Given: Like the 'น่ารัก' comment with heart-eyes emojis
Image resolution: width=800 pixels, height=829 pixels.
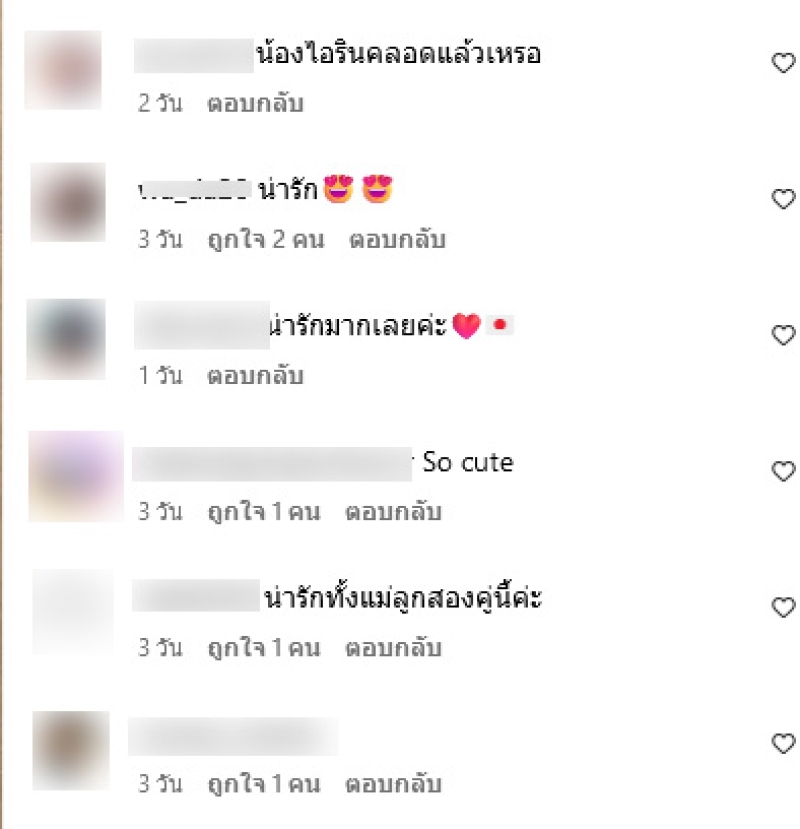Looking at the screenshot, I should pyautogui.click(x=784, y=200).
